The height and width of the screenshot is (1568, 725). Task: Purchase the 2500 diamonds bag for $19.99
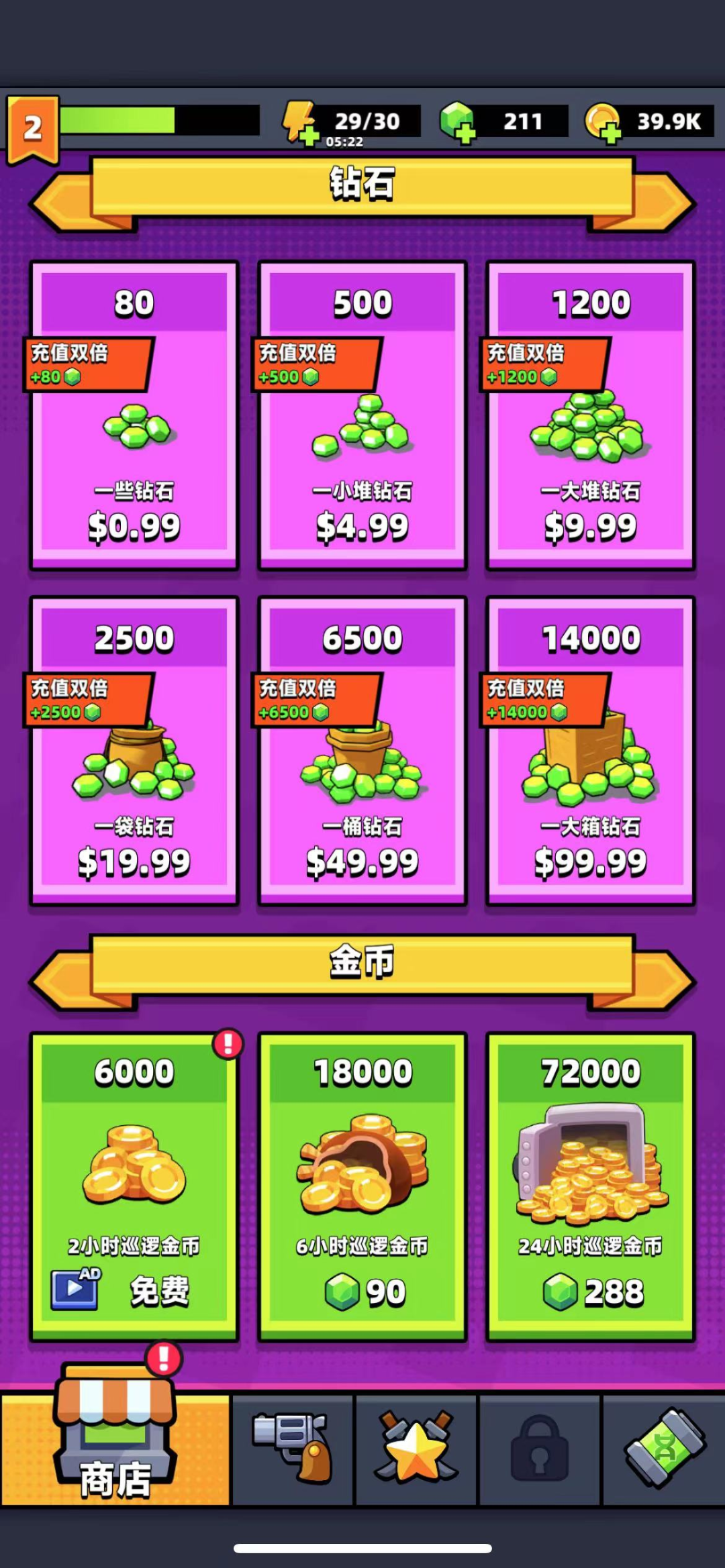134,751
